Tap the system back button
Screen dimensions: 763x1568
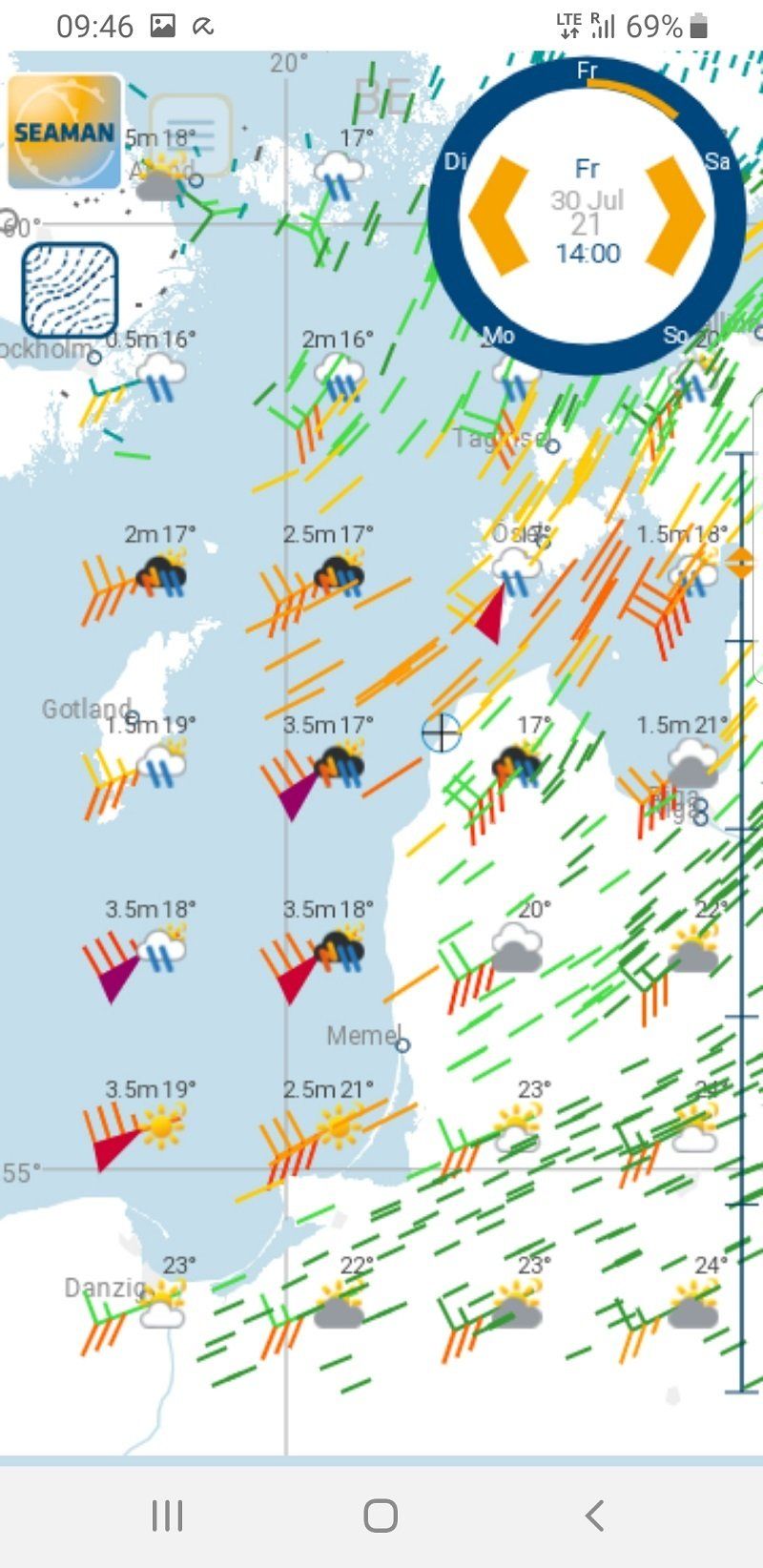[594, 1515]
